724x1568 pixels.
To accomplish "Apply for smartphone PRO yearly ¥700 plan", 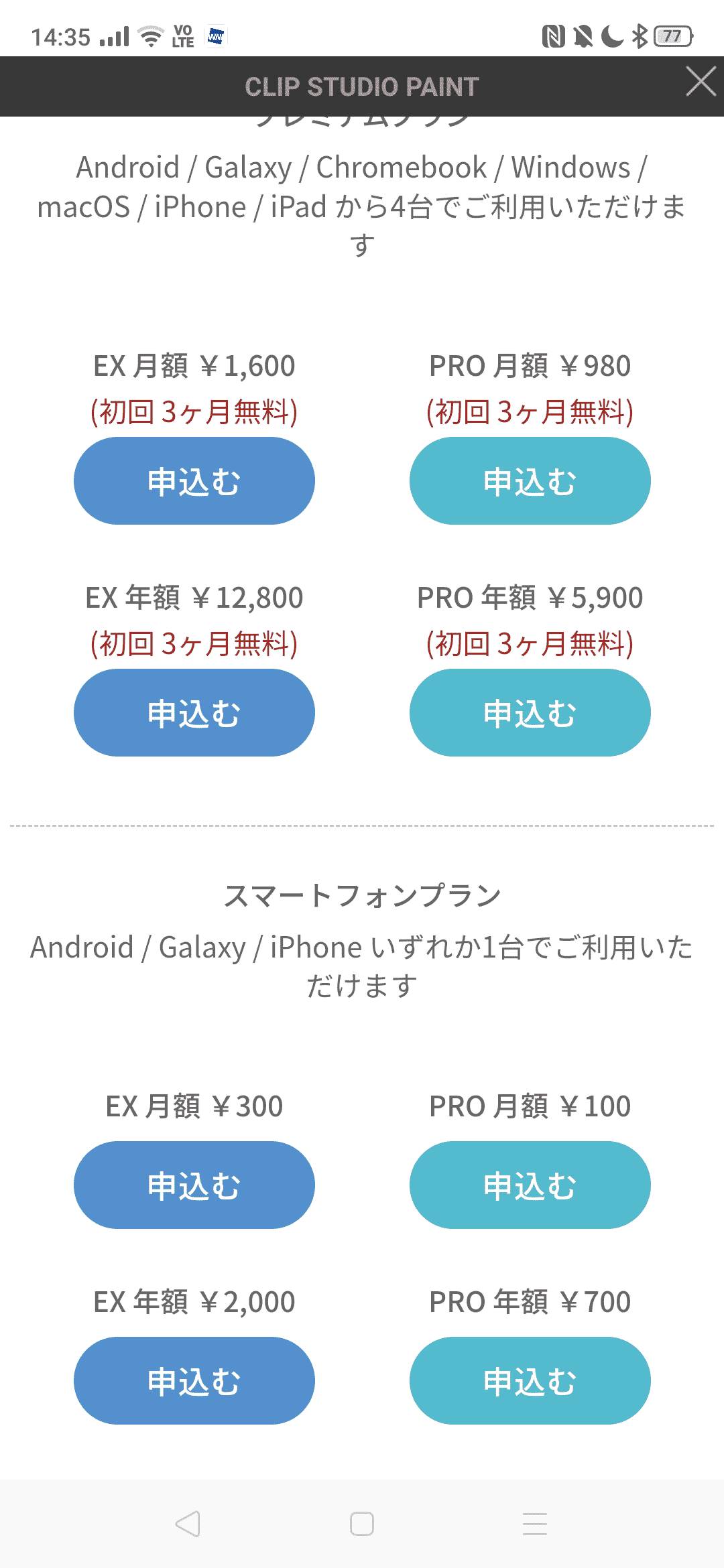I will pos(529,1380).
